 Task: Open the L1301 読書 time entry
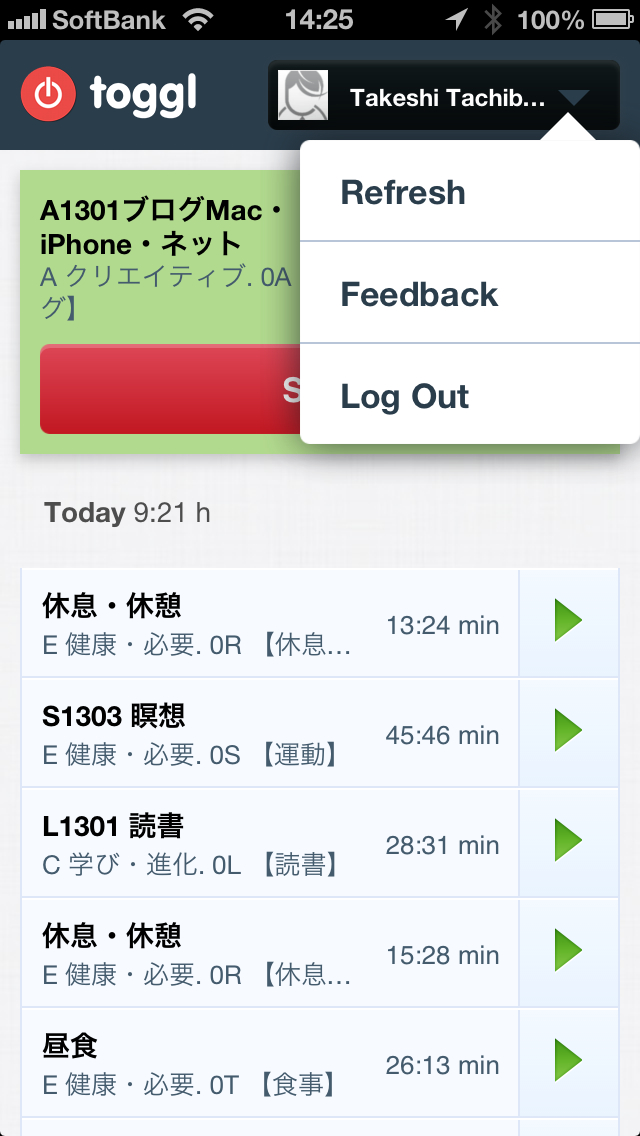coord(270,843)
